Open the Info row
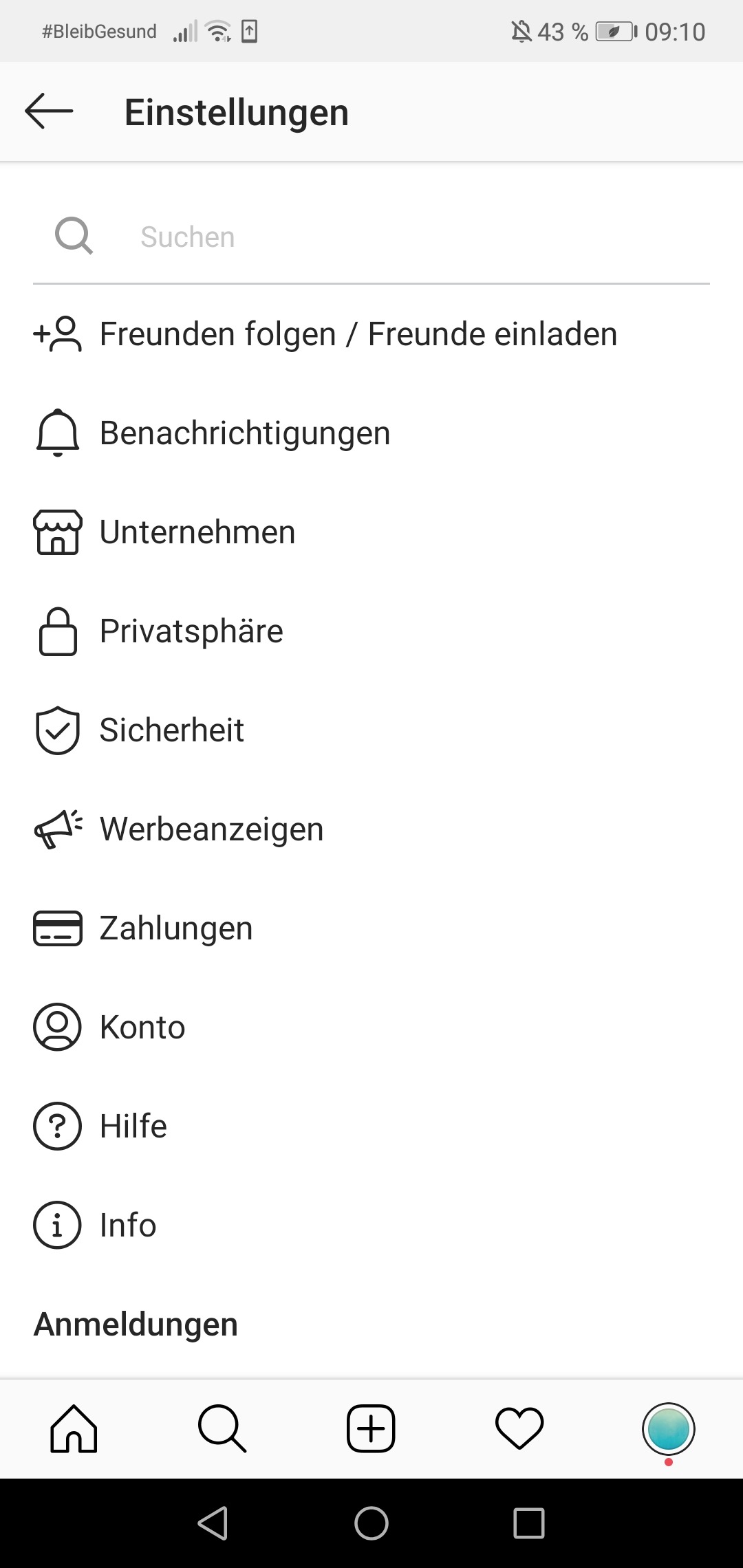The image size is (743, 1568). coord(371,1226)
